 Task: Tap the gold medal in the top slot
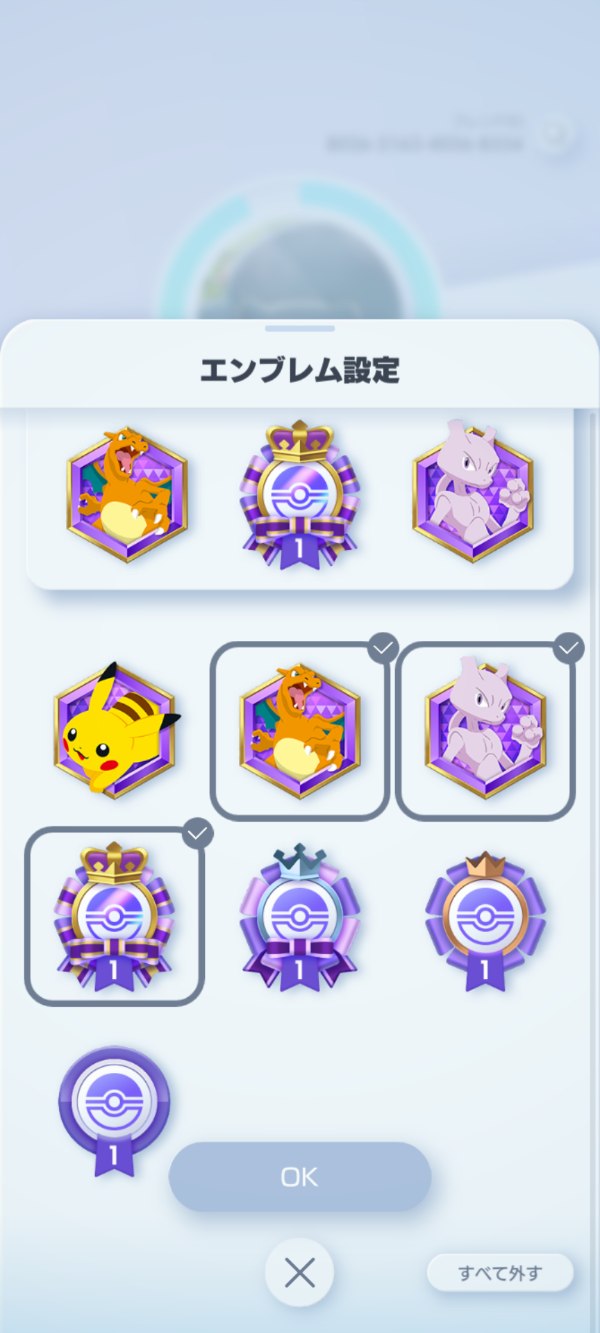click(299, 495)
